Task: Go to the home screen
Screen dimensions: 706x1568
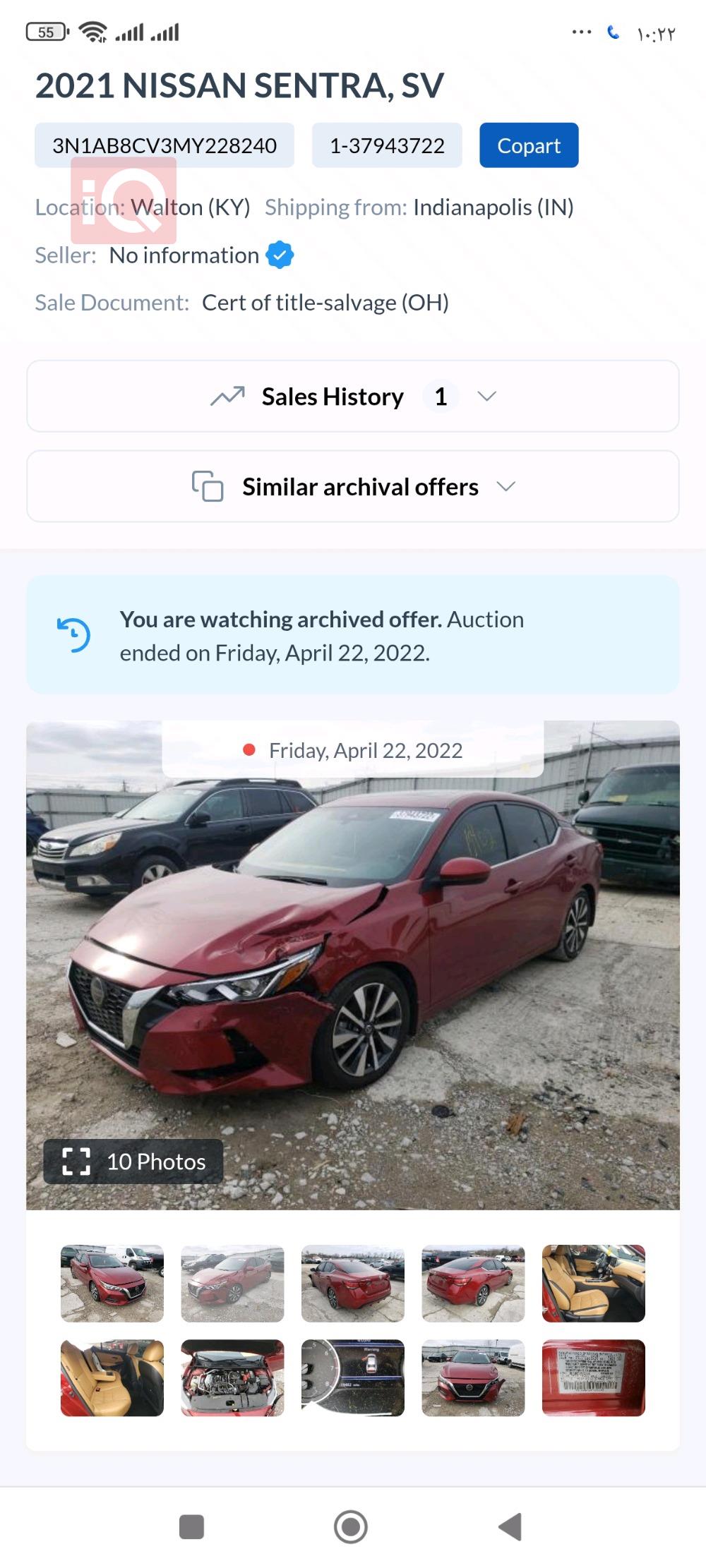Action: [x=351, y=1527]
